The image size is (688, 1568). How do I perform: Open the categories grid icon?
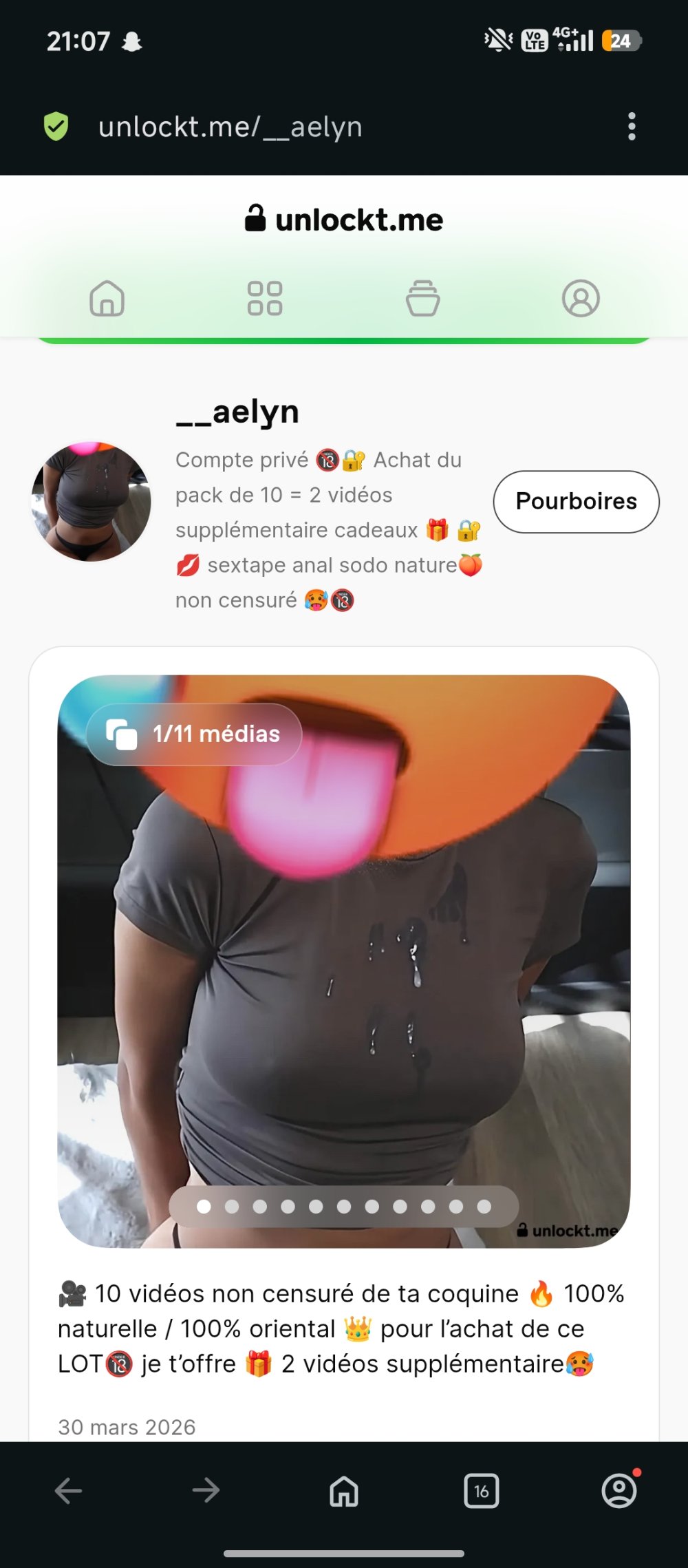pyautogui.click(x=264, y=298)
